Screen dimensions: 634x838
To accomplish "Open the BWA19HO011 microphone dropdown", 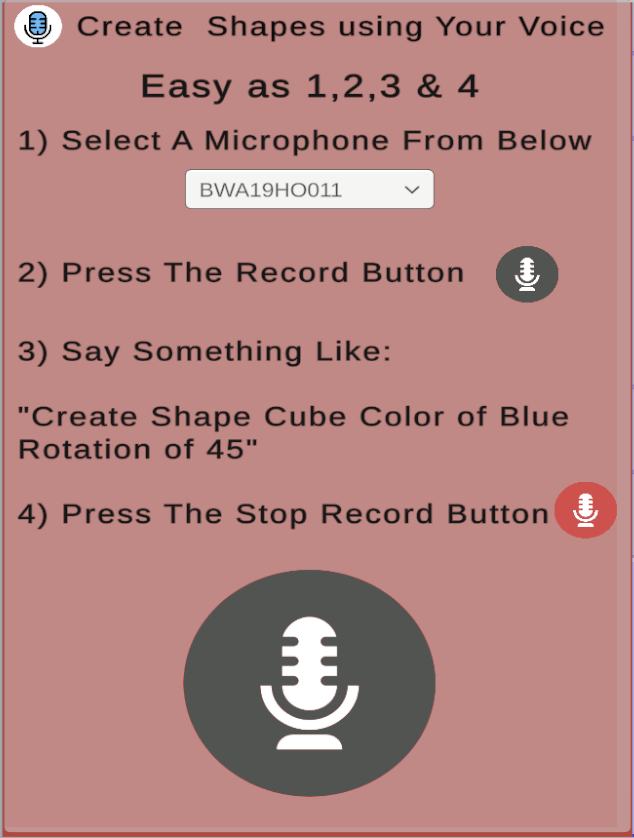I will 309,189.
